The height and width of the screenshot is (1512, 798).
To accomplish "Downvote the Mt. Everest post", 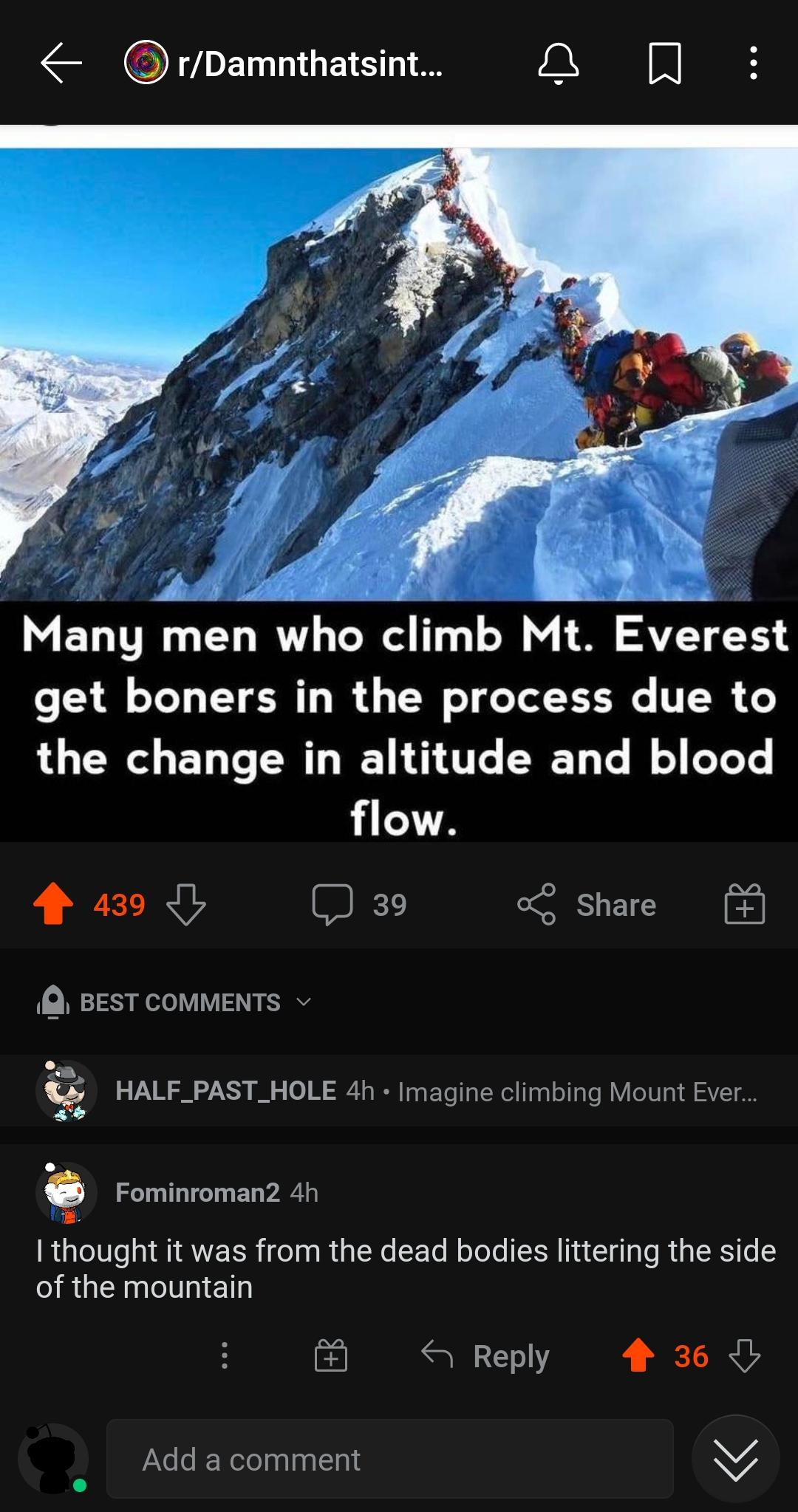I will pos(185,905).
